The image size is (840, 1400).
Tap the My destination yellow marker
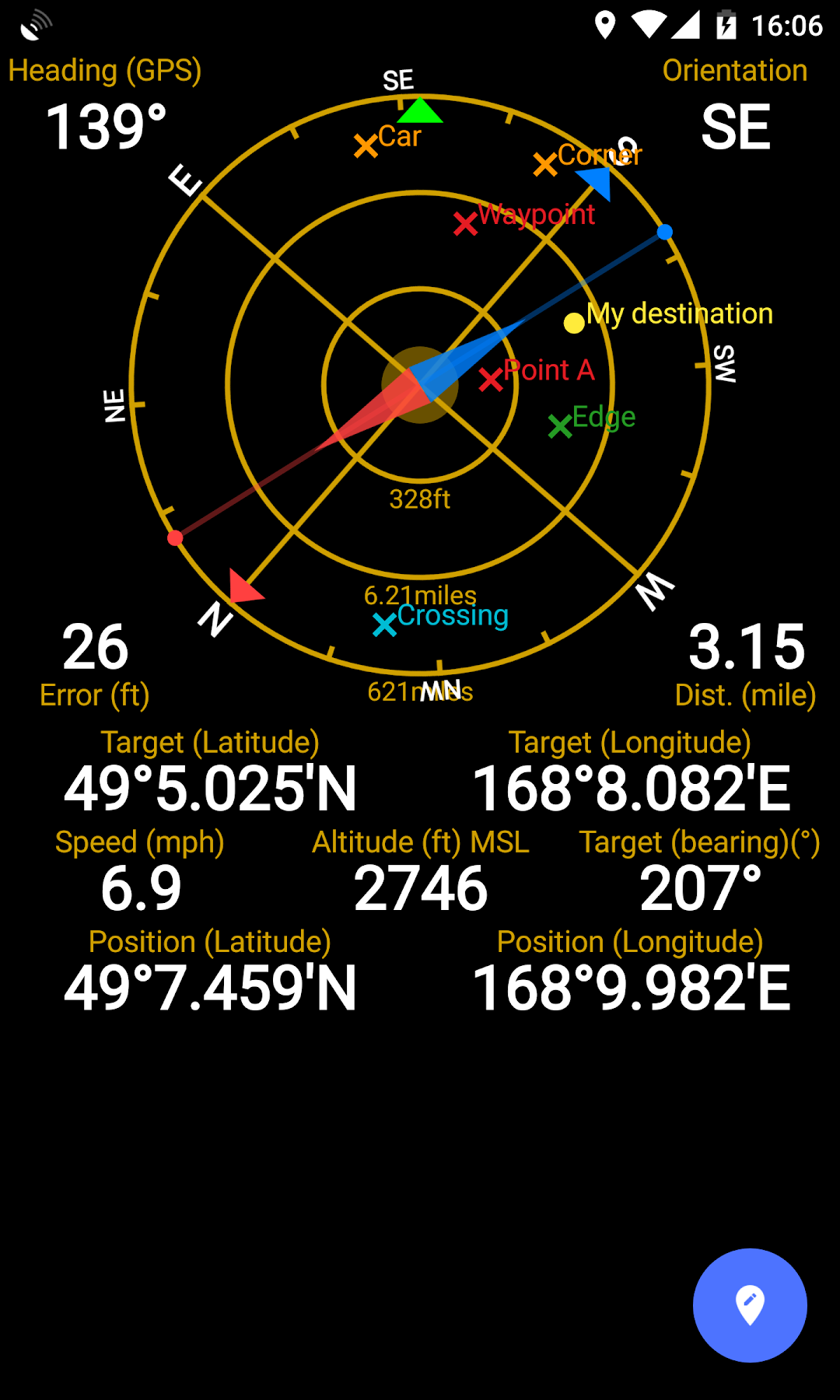tap(574, 323)
